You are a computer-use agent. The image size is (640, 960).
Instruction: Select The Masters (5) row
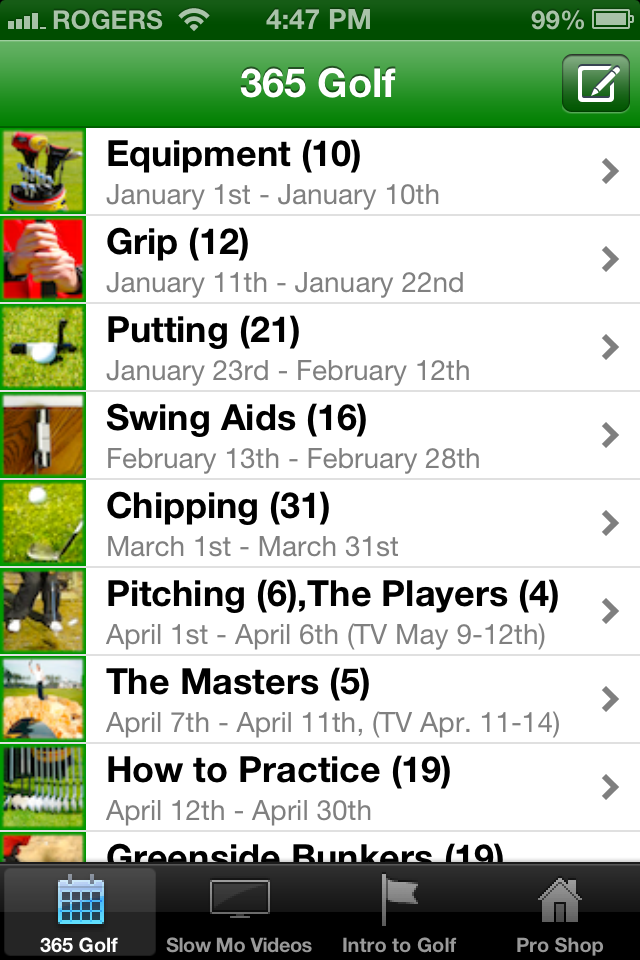(320, 699)
